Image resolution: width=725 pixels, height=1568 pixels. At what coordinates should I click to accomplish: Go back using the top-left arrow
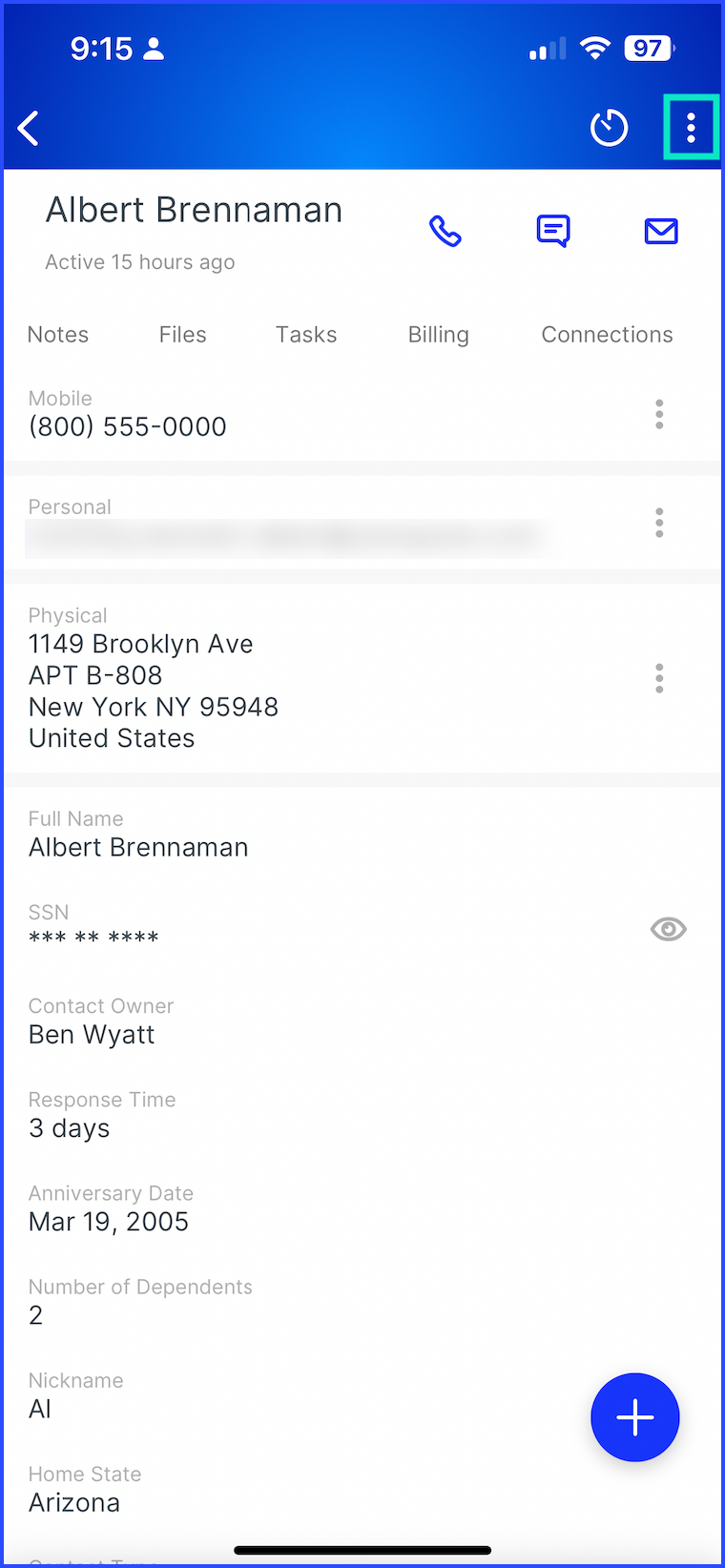pos(29,128)
